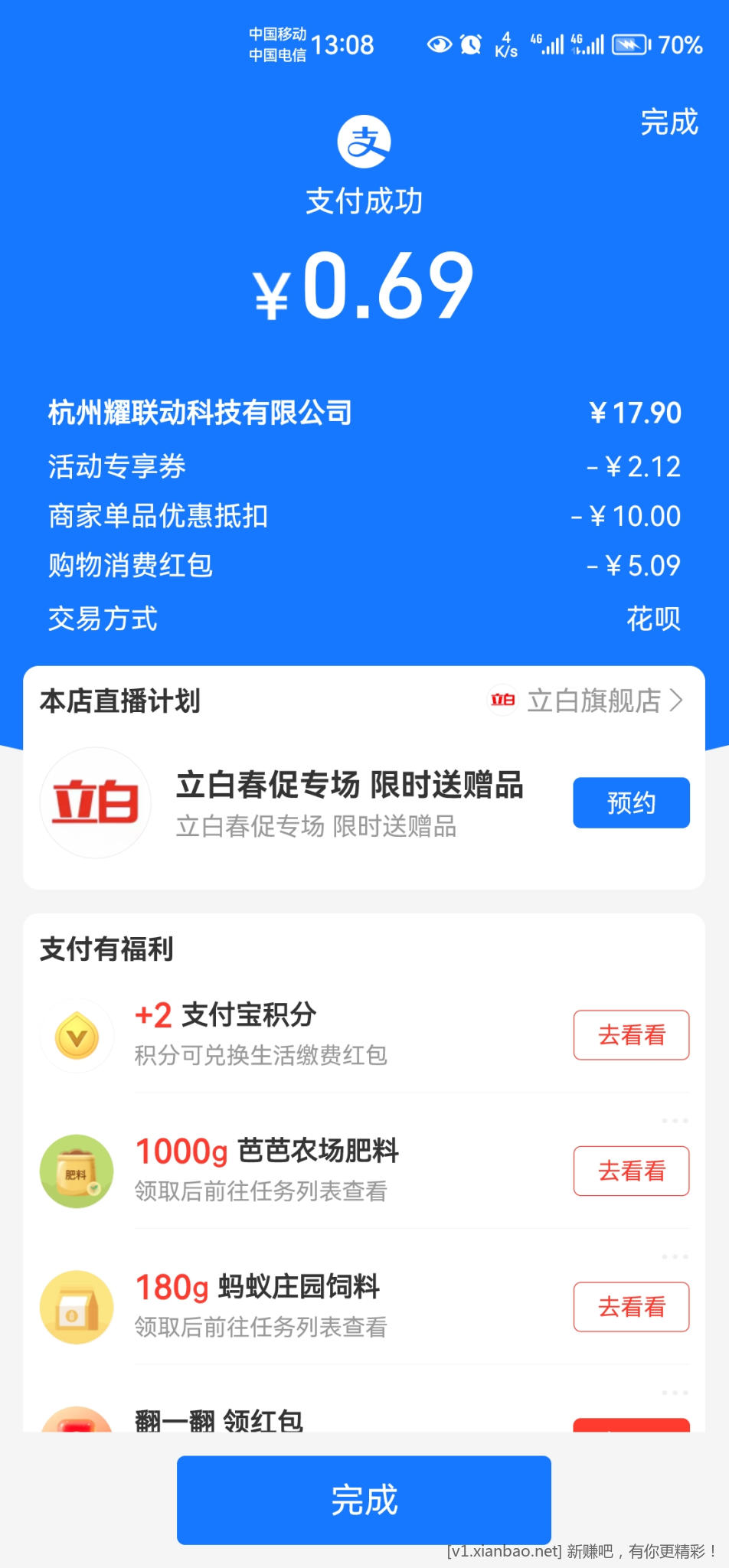Tap 完成 in the top right corner
The image size is (729, 1568).
point(669,122)
